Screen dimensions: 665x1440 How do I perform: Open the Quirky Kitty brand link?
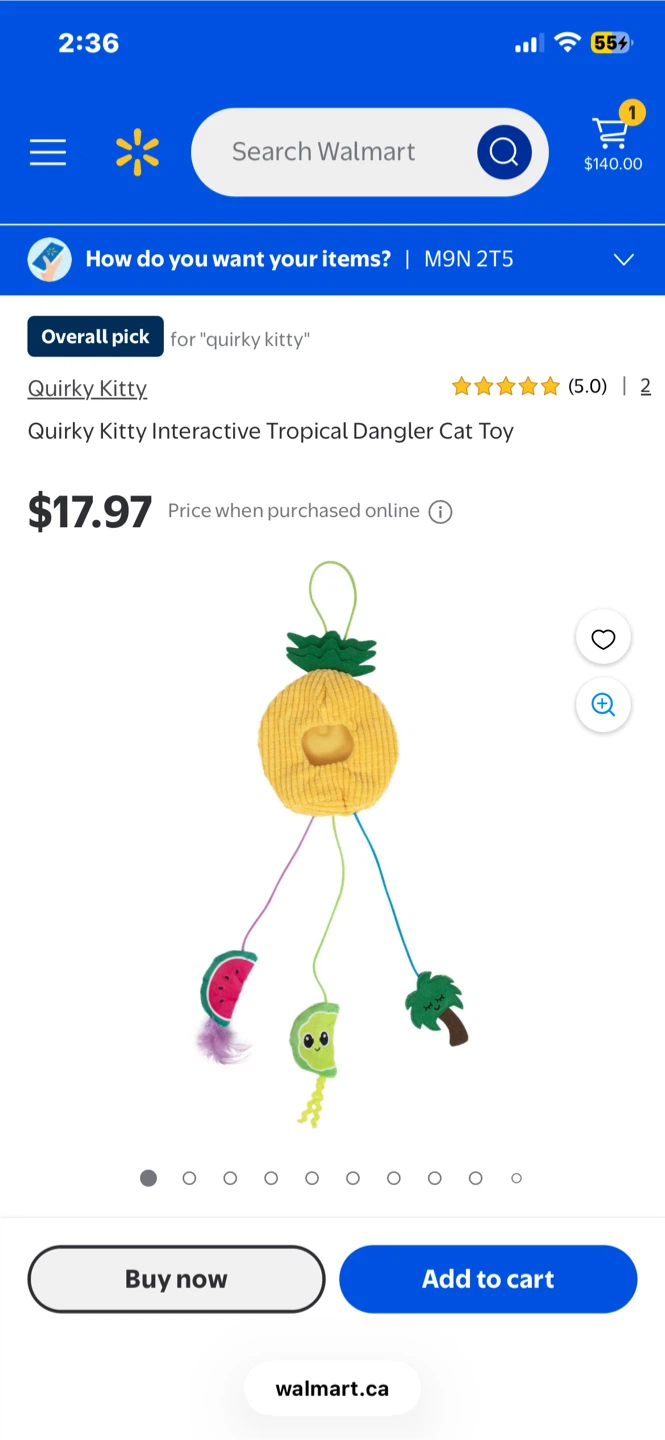87,388
